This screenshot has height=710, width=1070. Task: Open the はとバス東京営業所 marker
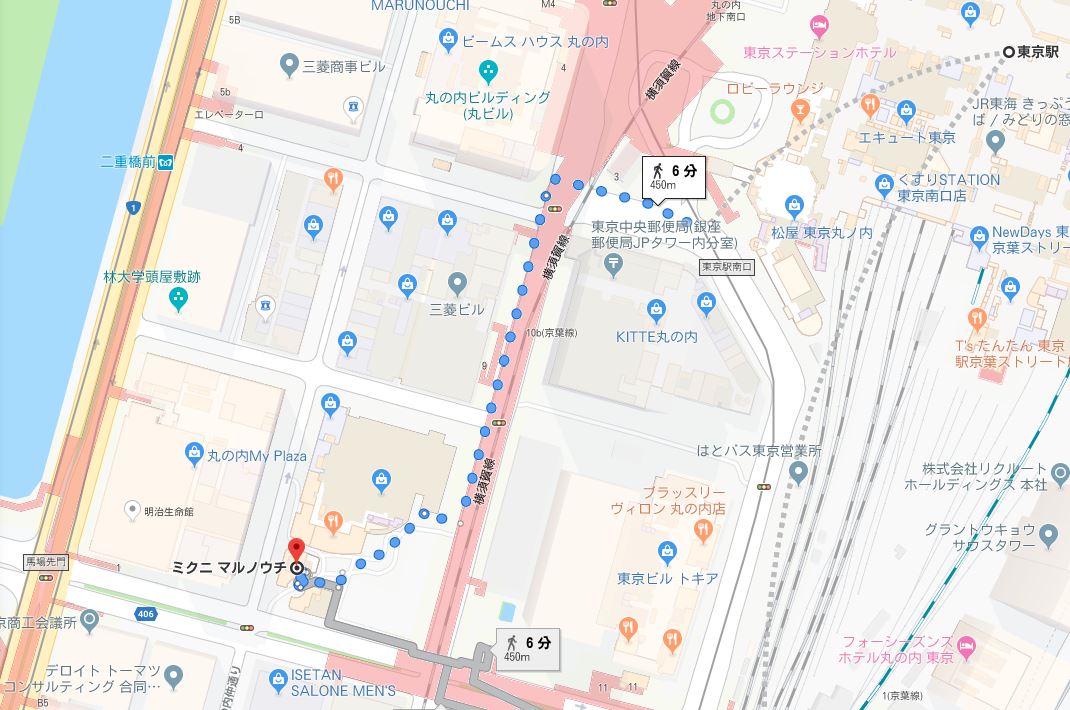[798, 471]
